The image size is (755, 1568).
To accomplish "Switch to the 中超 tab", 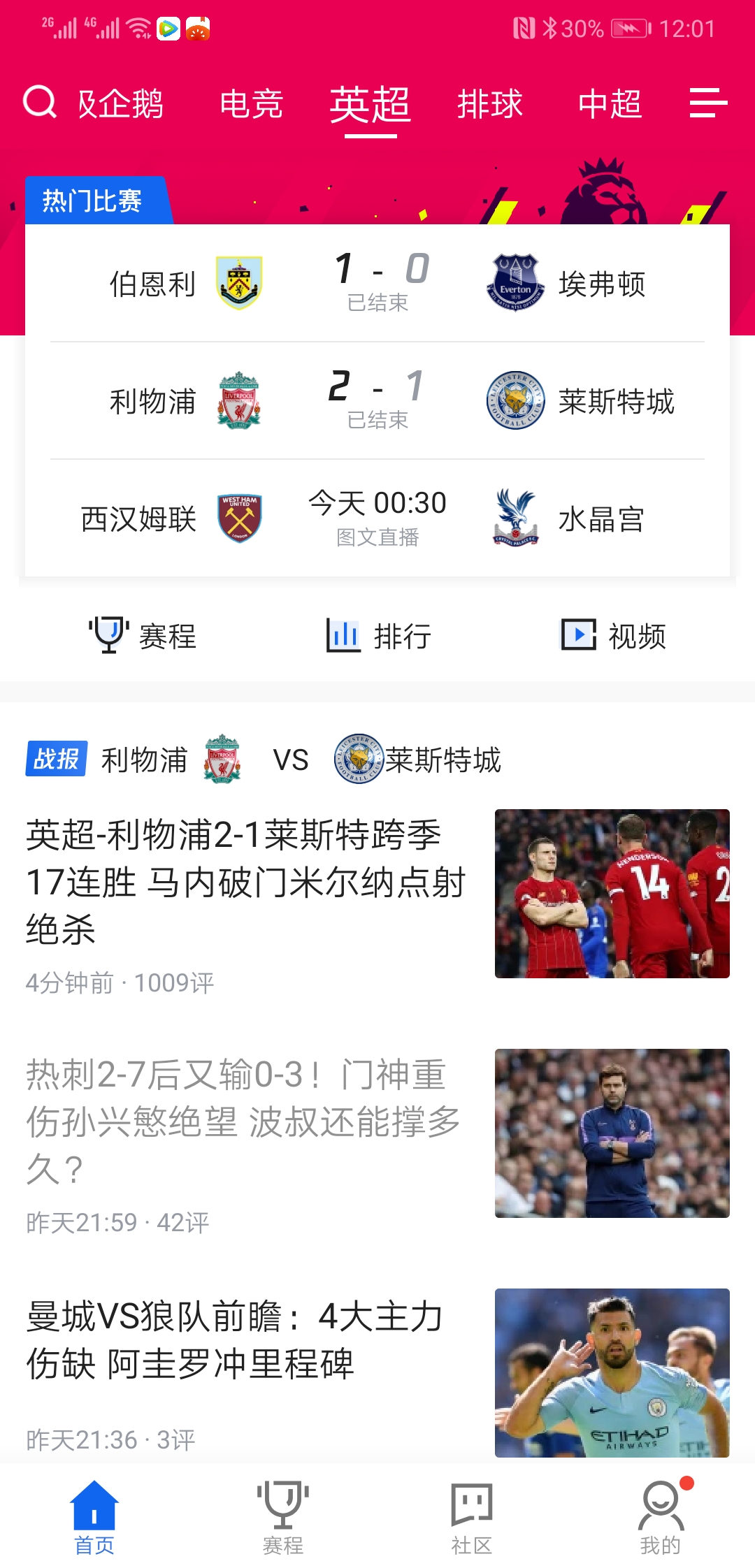I will pos(610,105).
